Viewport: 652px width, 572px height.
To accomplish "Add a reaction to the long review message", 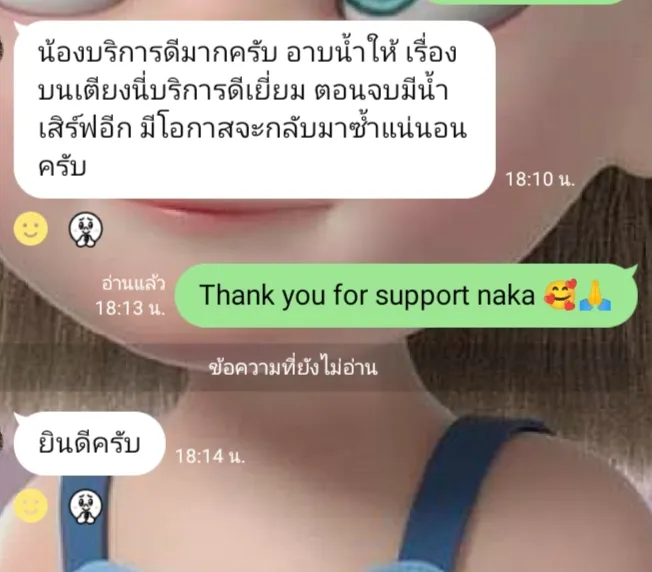I will tap(31, 231).
